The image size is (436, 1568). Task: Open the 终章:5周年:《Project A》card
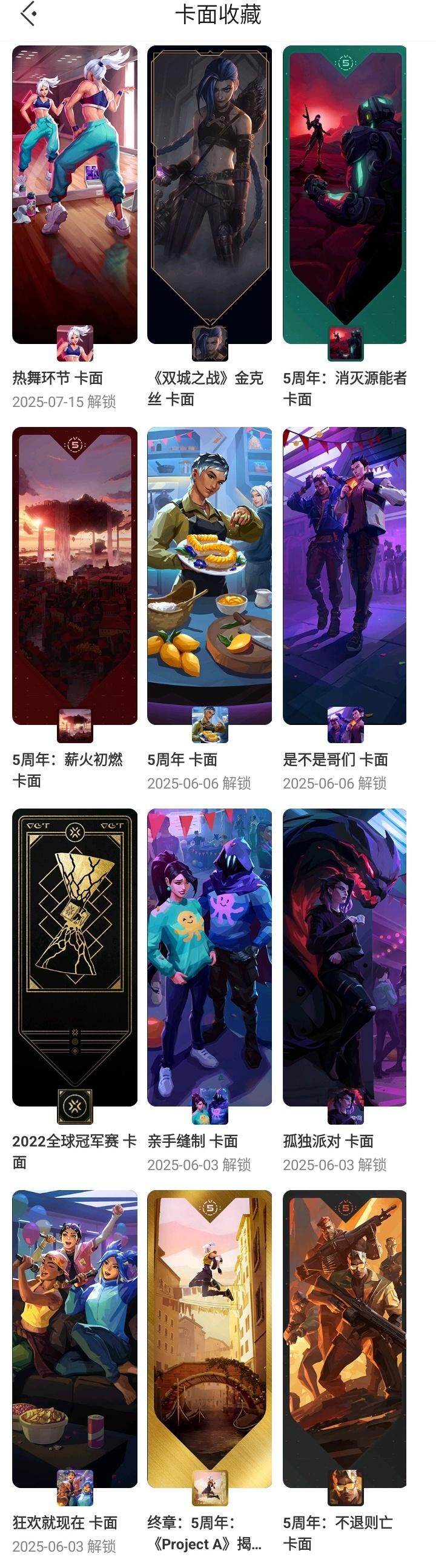(210, 1338)
